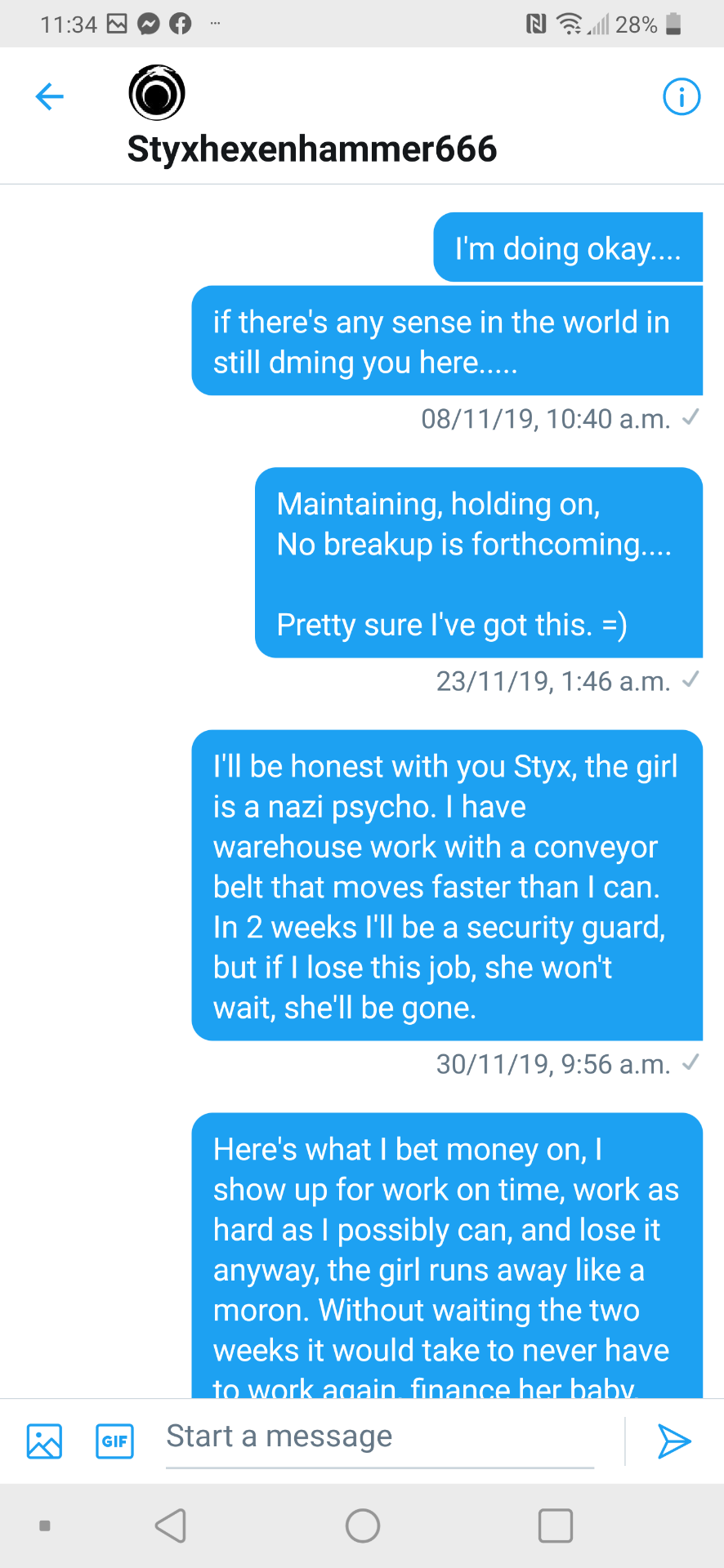Screen dimensions: 724x1568
Task: Focus the Start a message field
Action: [x=379, y=1438]
